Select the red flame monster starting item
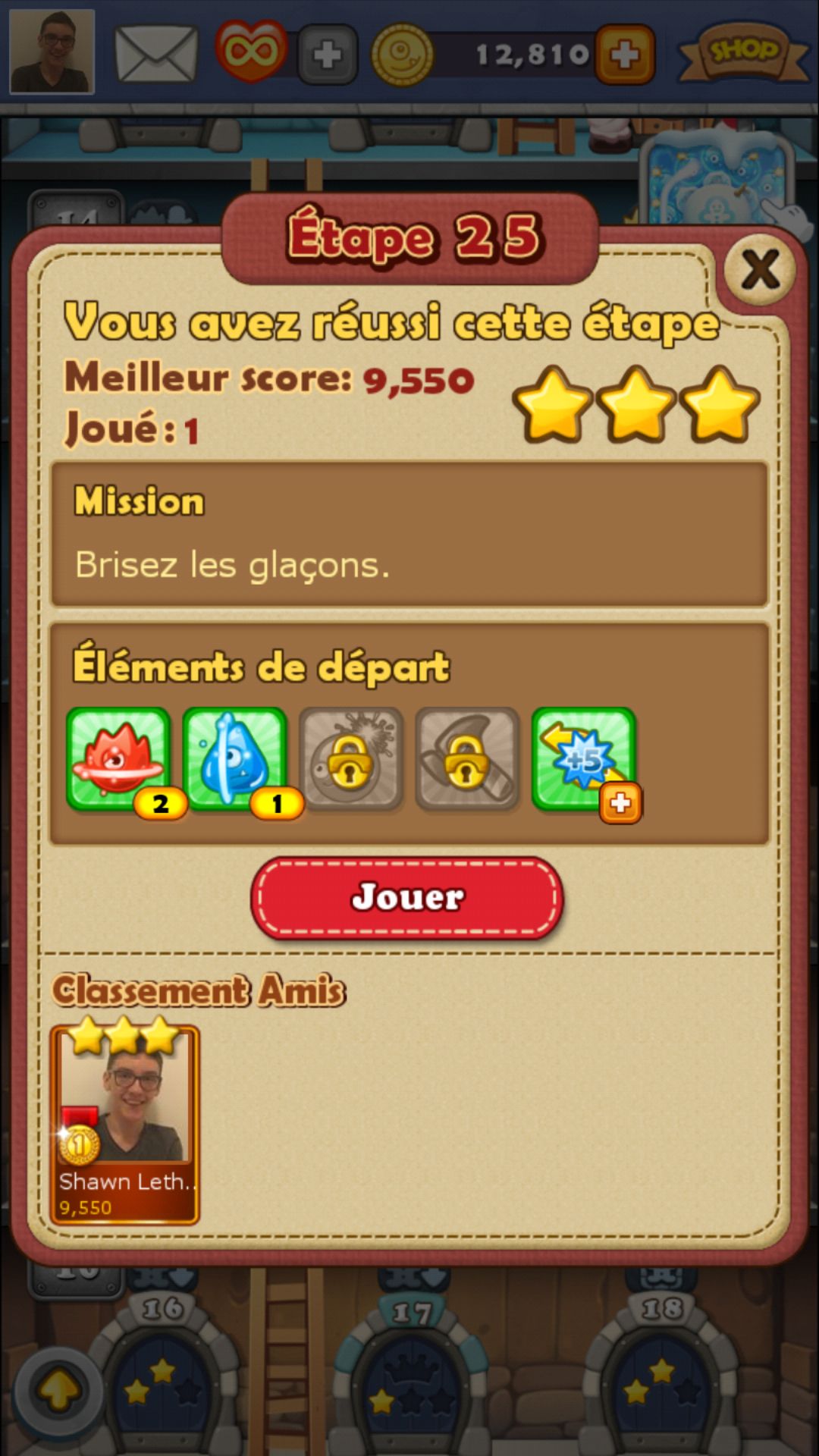The image size is (819, 1456). click(x=118, y=760)
